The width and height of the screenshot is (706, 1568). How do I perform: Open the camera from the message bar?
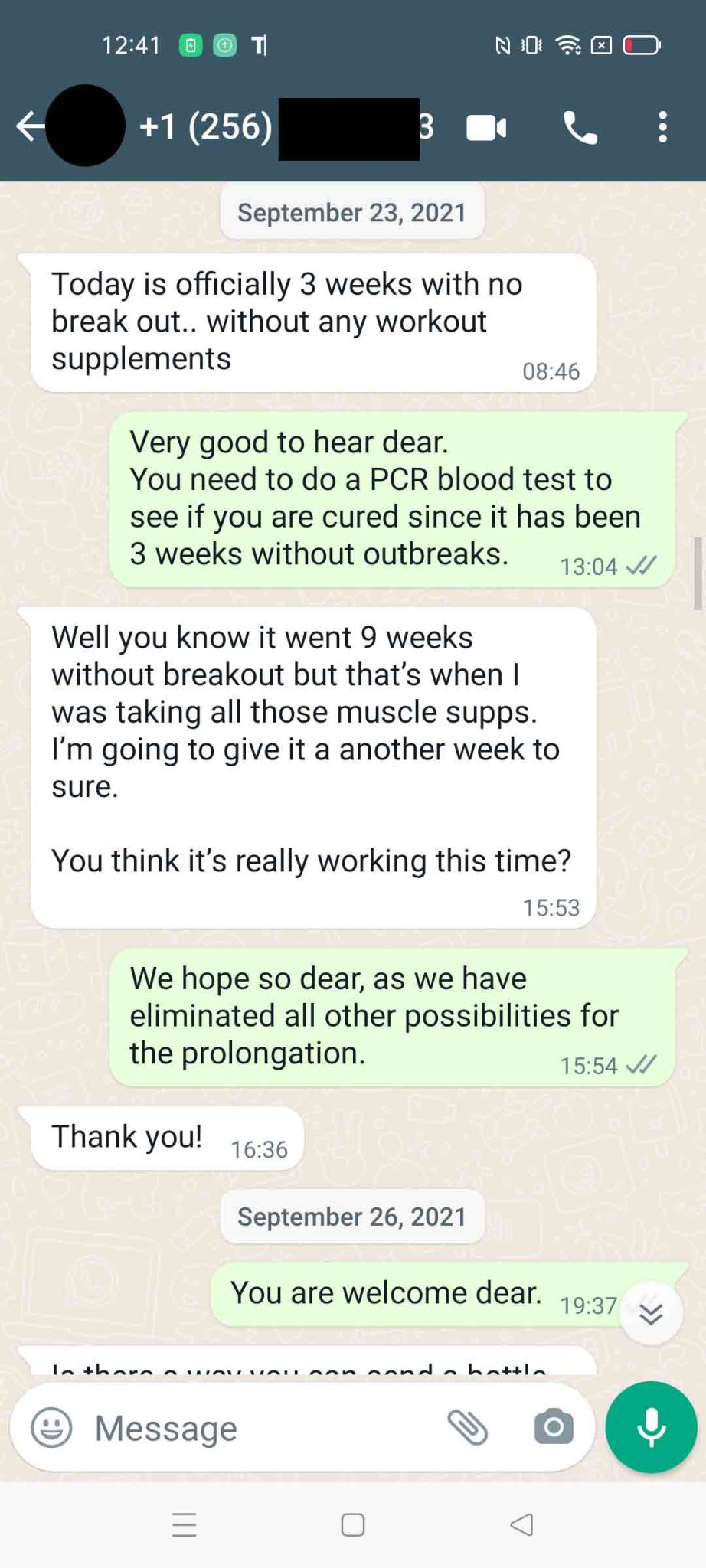tap(554, 1427)
